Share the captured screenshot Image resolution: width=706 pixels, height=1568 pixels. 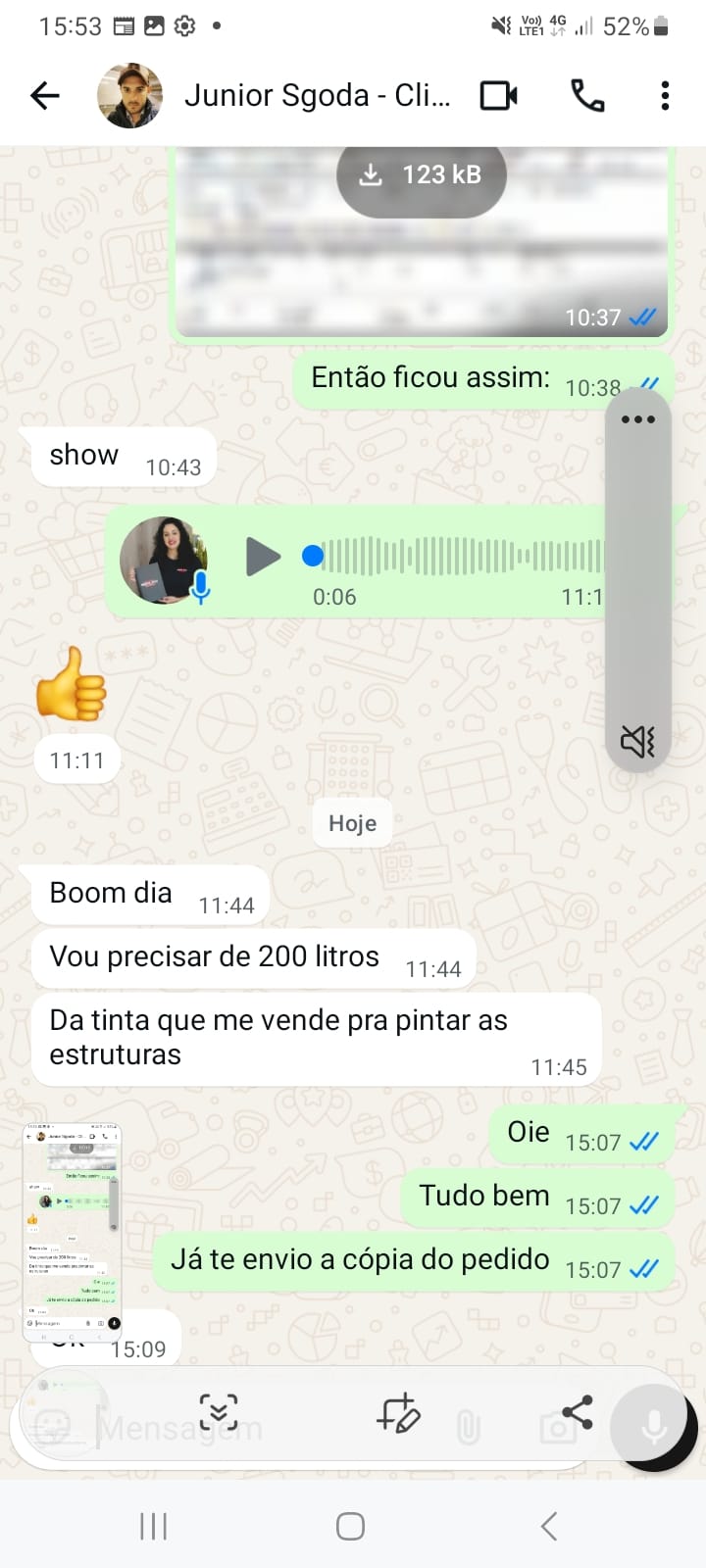click(578, 1412)
